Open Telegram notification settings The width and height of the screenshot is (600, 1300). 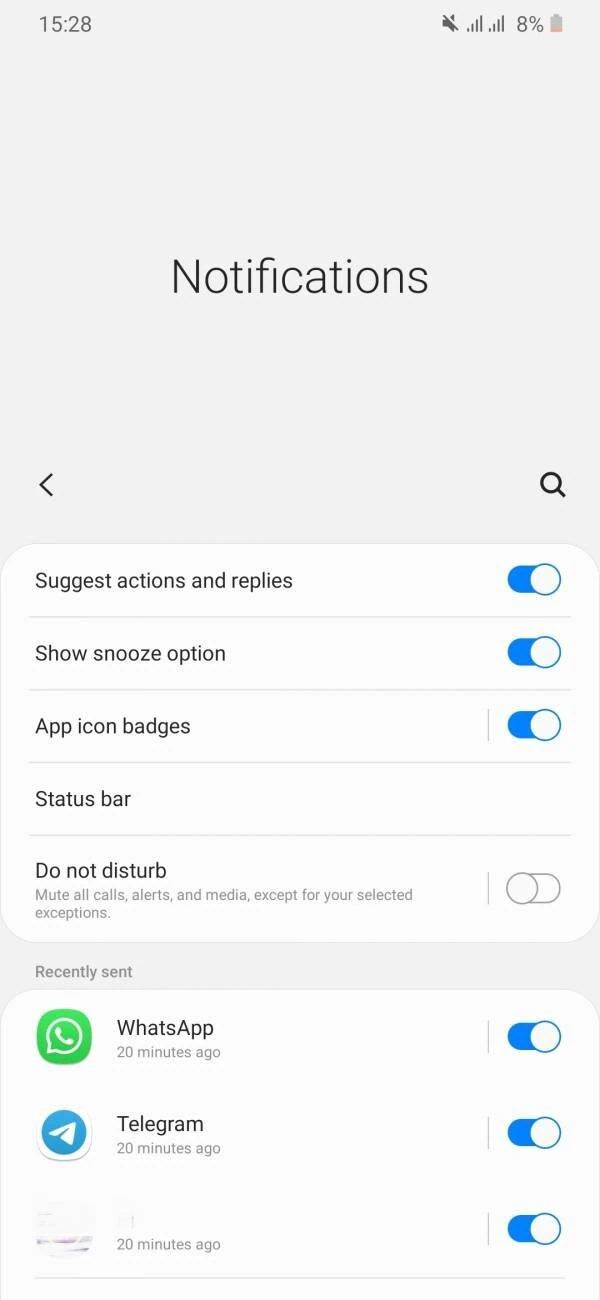pos(220,1134)
